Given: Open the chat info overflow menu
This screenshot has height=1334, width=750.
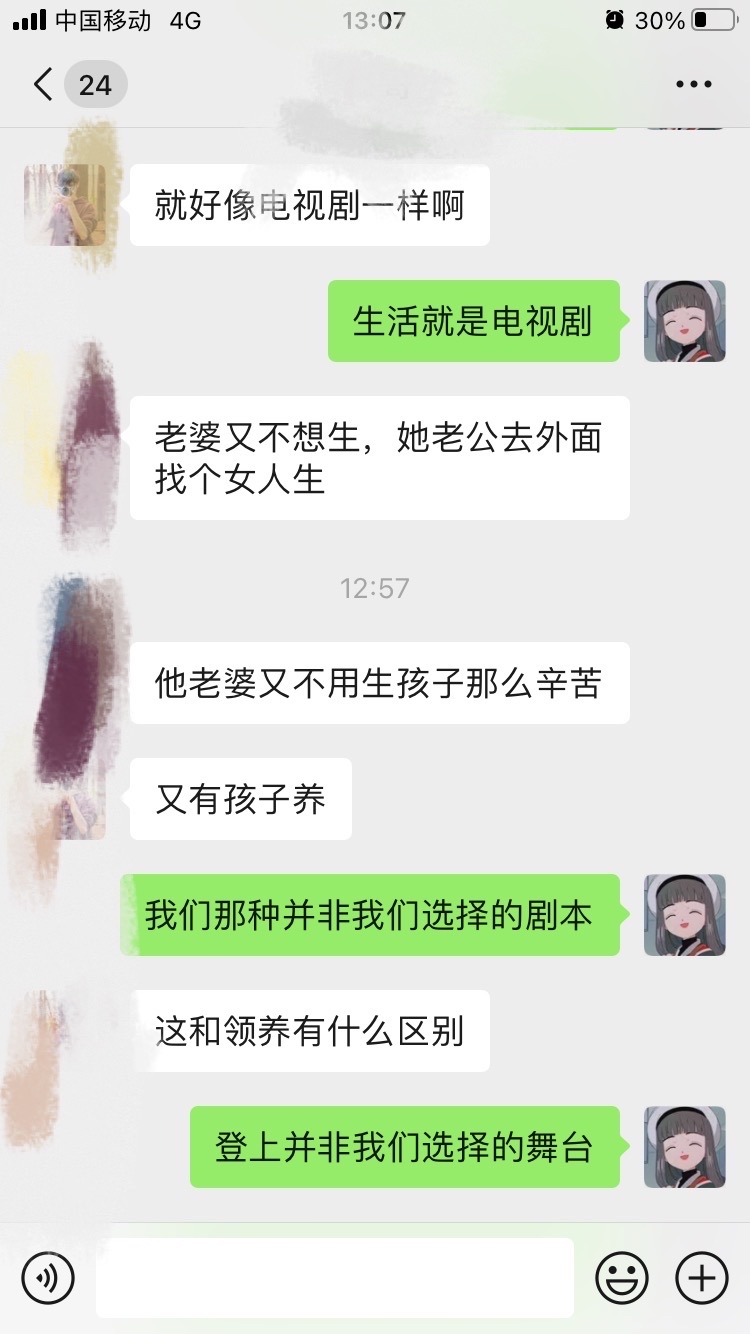Looking at the screenshot, I should click(693, 85).
